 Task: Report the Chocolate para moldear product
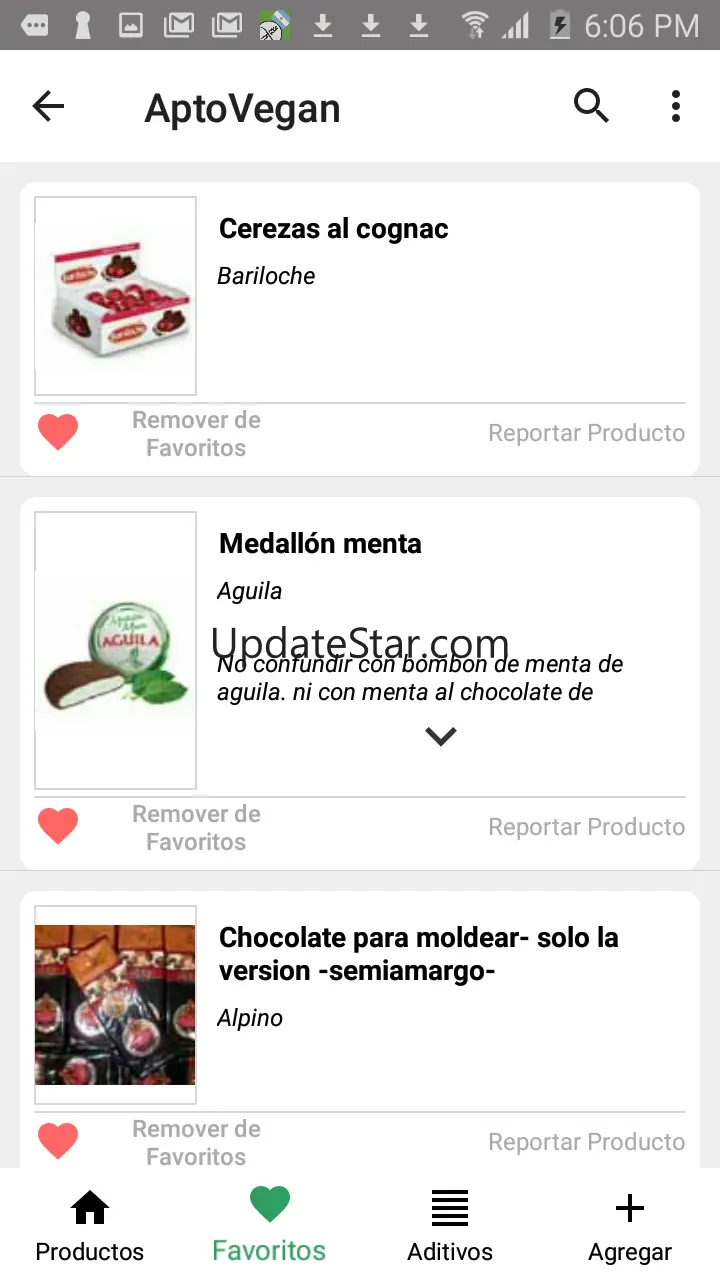click(586, 1142)
